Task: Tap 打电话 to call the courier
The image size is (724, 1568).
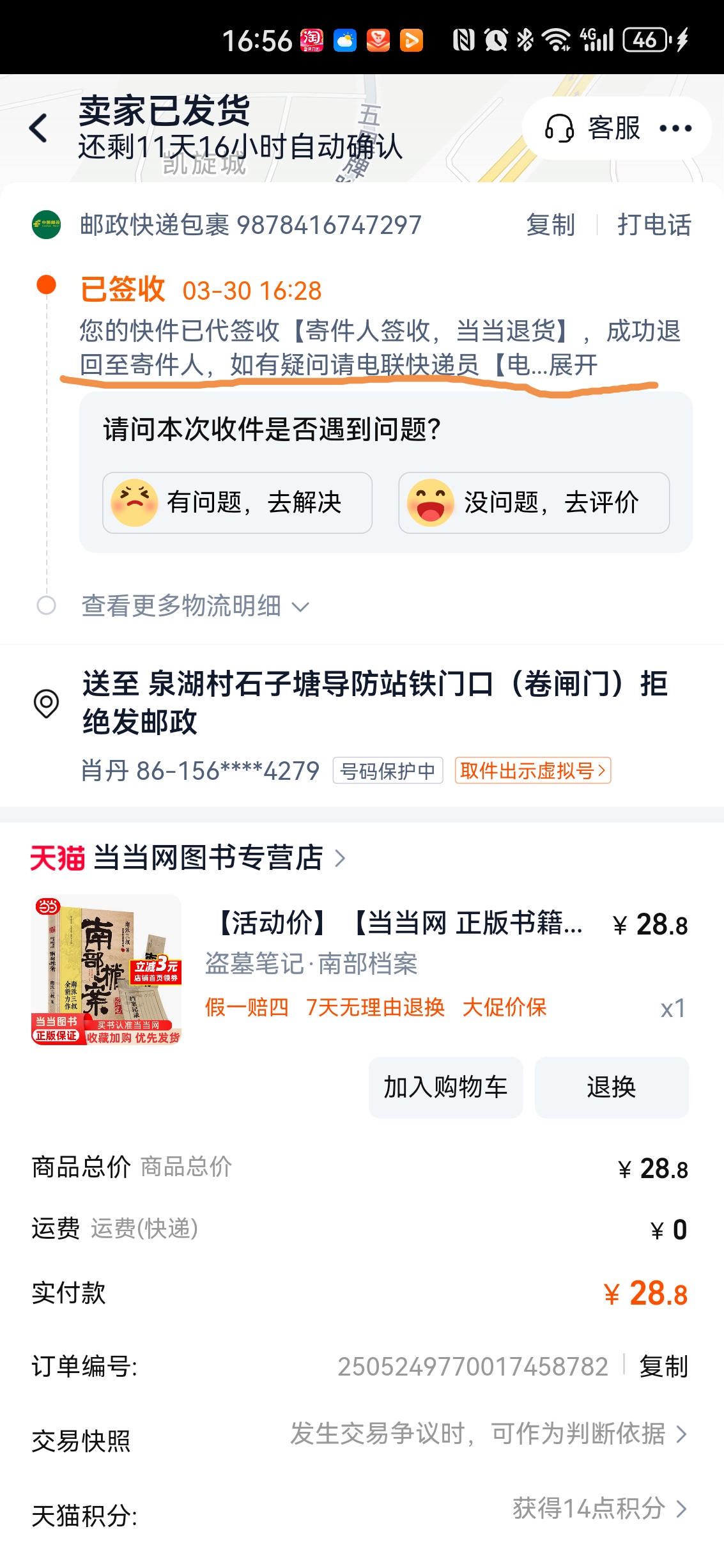Action: click(654, 225)
